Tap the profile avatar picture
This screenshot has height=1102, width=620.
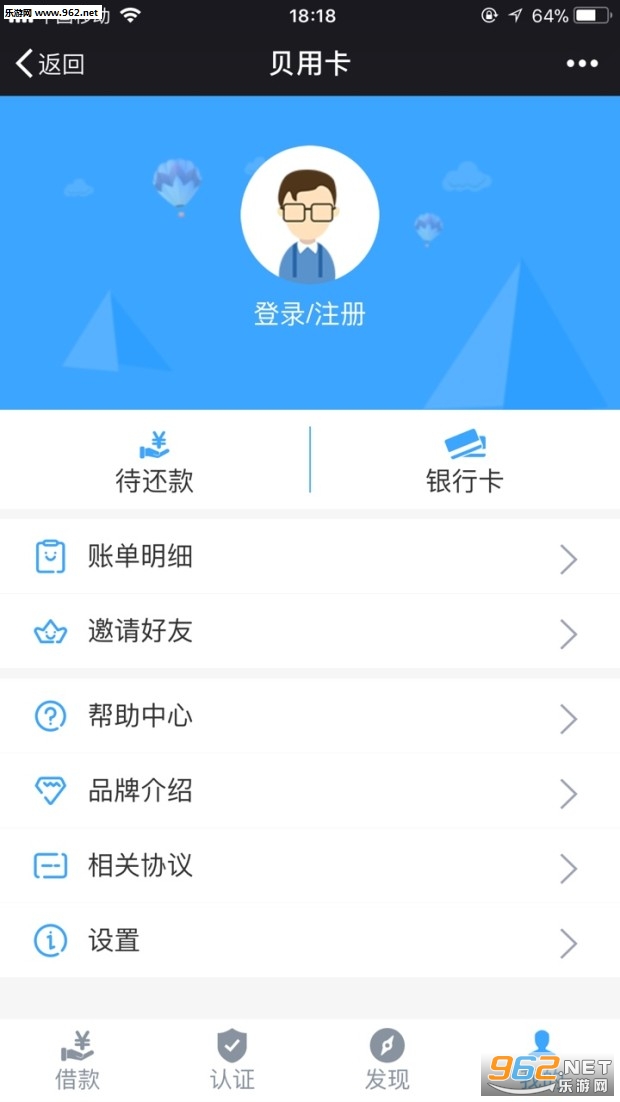(310, 215)
